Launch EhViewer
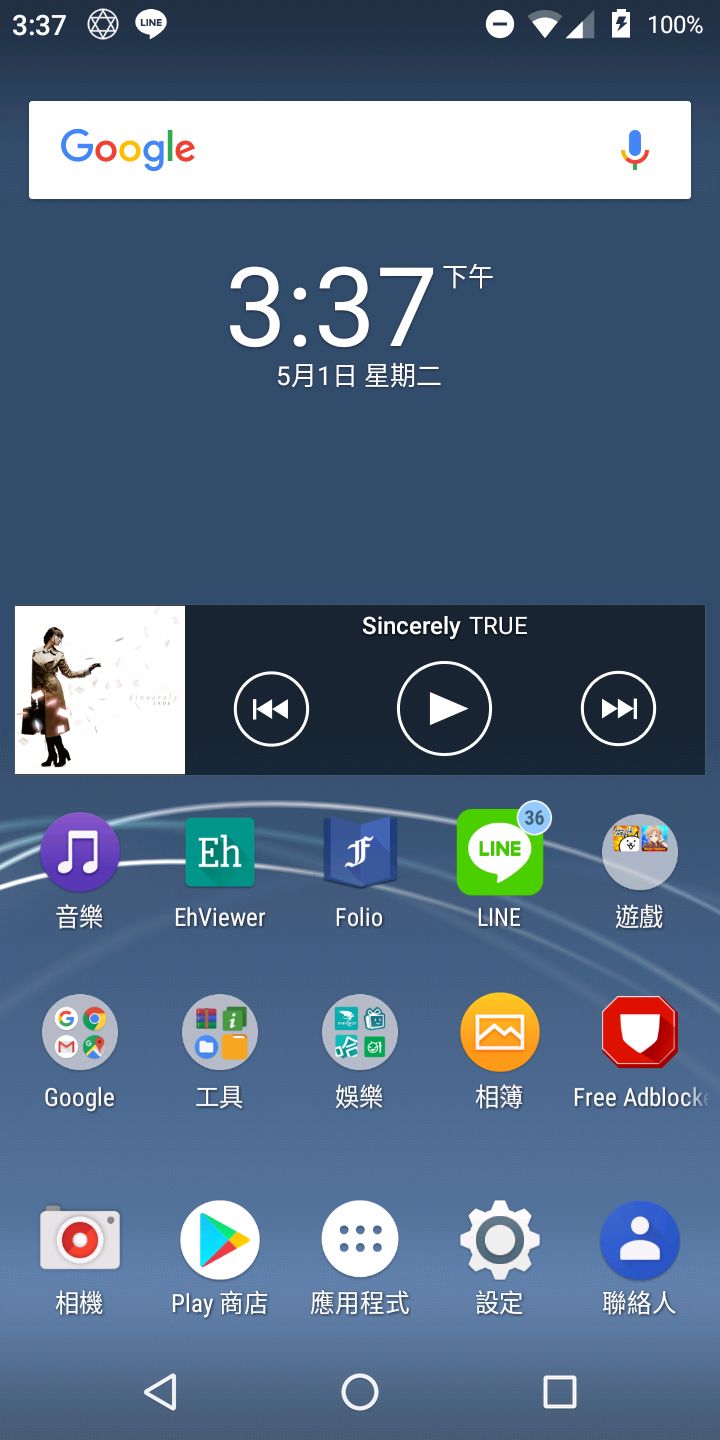This screenshot has height=1440, width=720. point(220,853)
